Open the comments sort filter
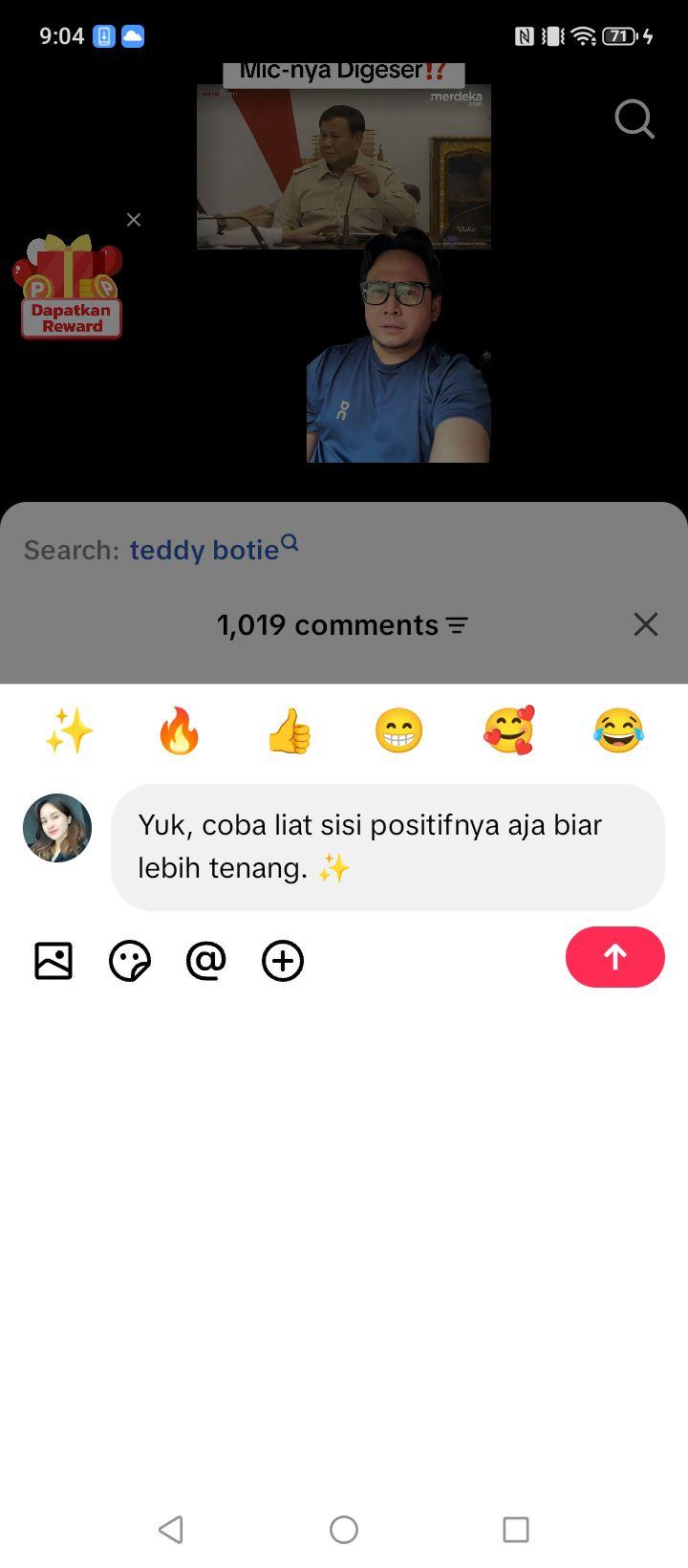 458,625
